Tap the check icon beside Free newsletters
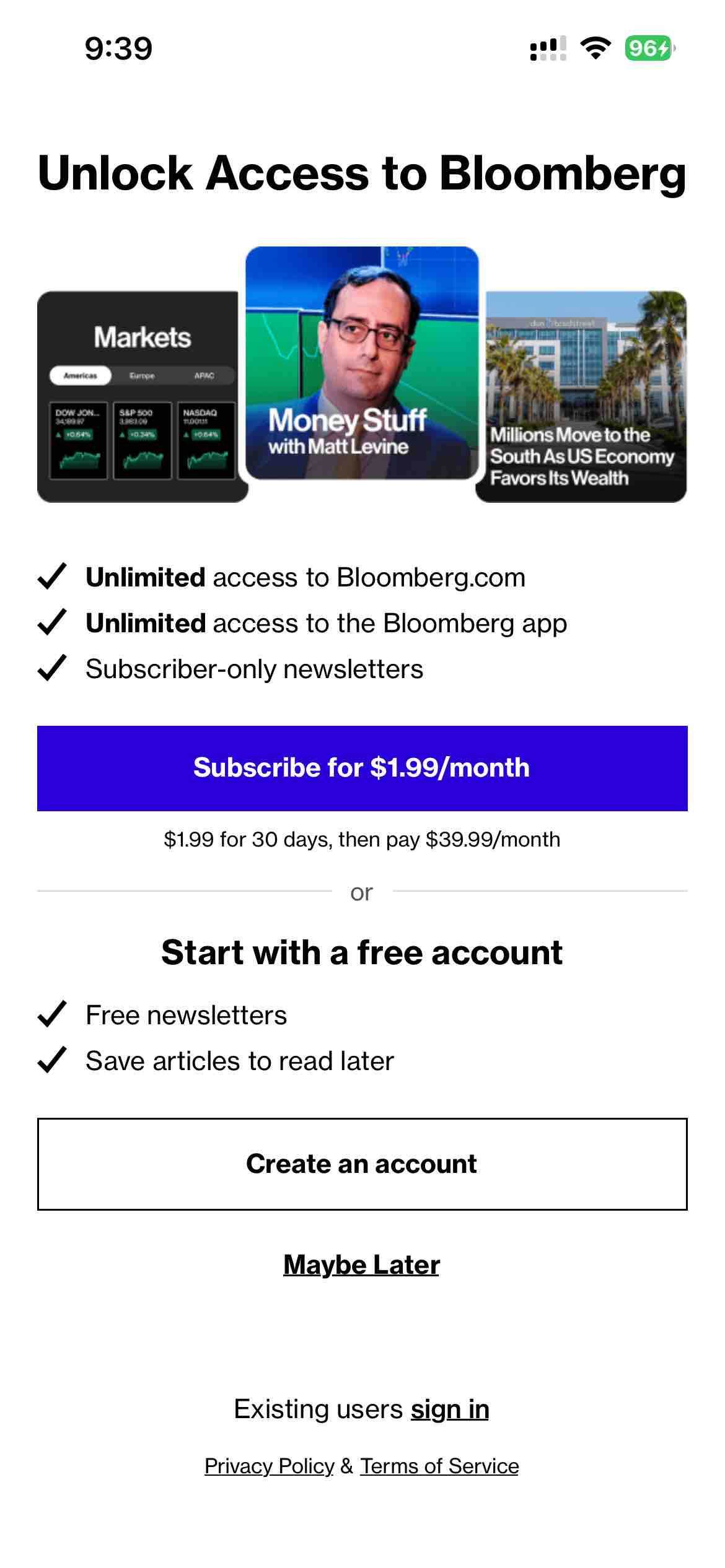Image resolution: width=725 pixels, height=1568 pixels. coord(53,1014)
